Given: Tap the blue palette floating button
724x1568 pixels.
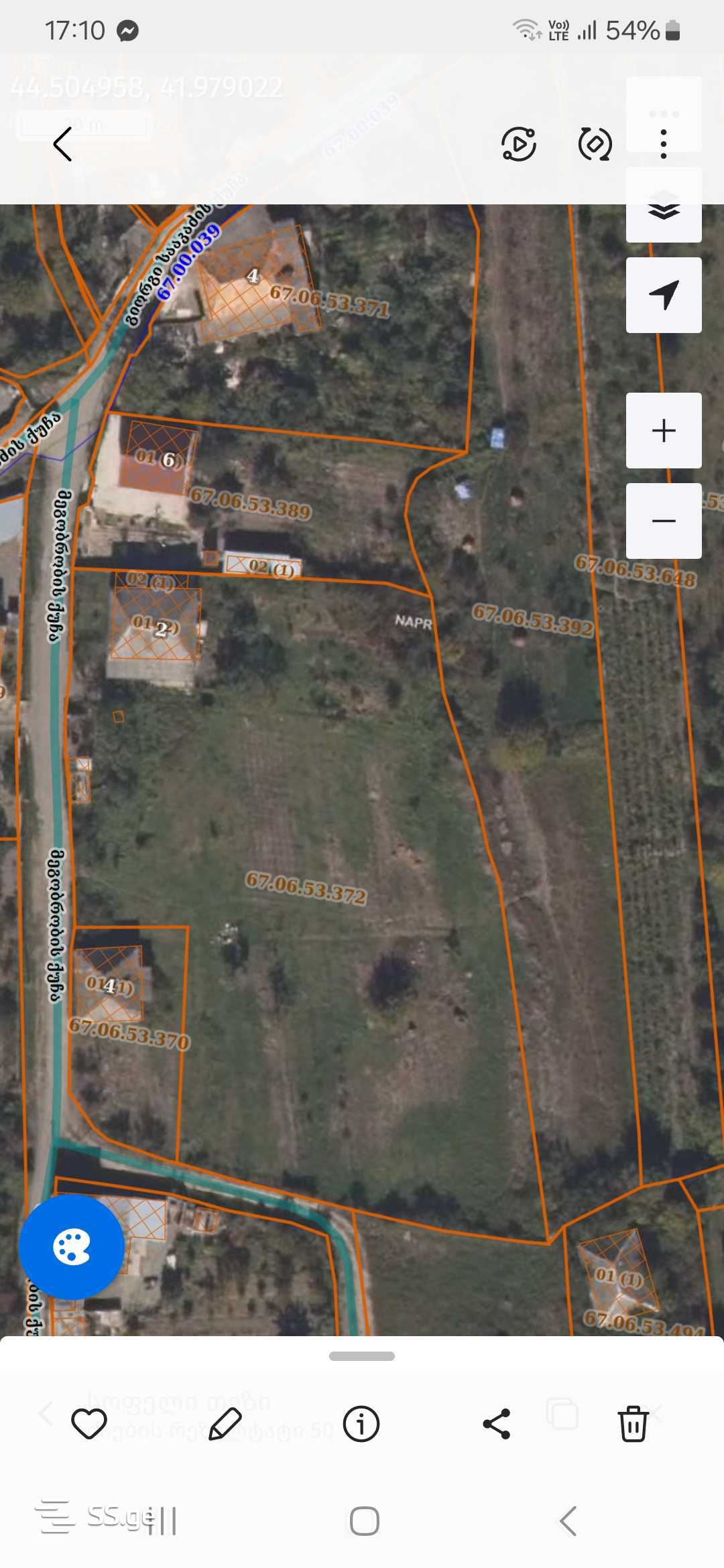Looking at the screenshot, I should 72,1247.
